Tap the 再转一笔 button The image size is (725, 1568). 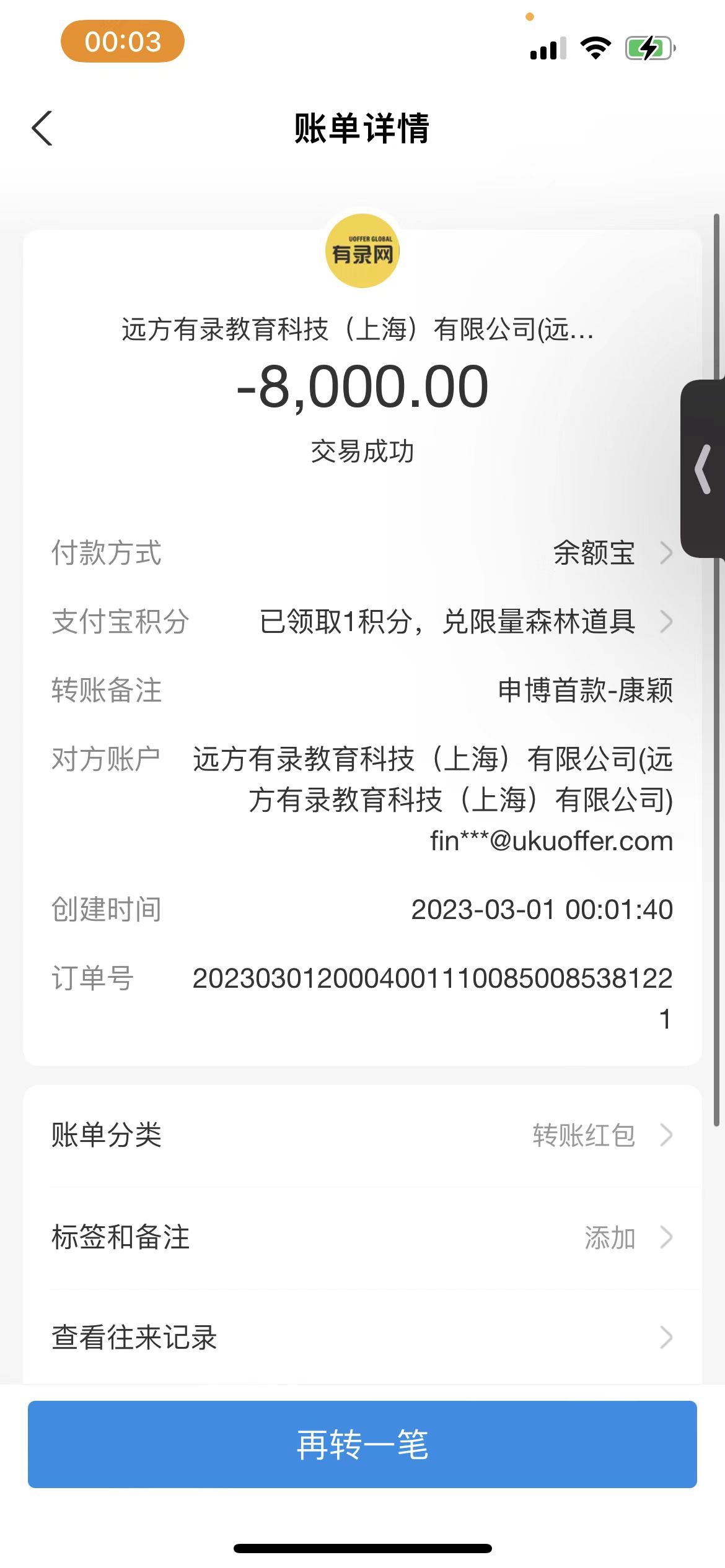coord(362,1444)
